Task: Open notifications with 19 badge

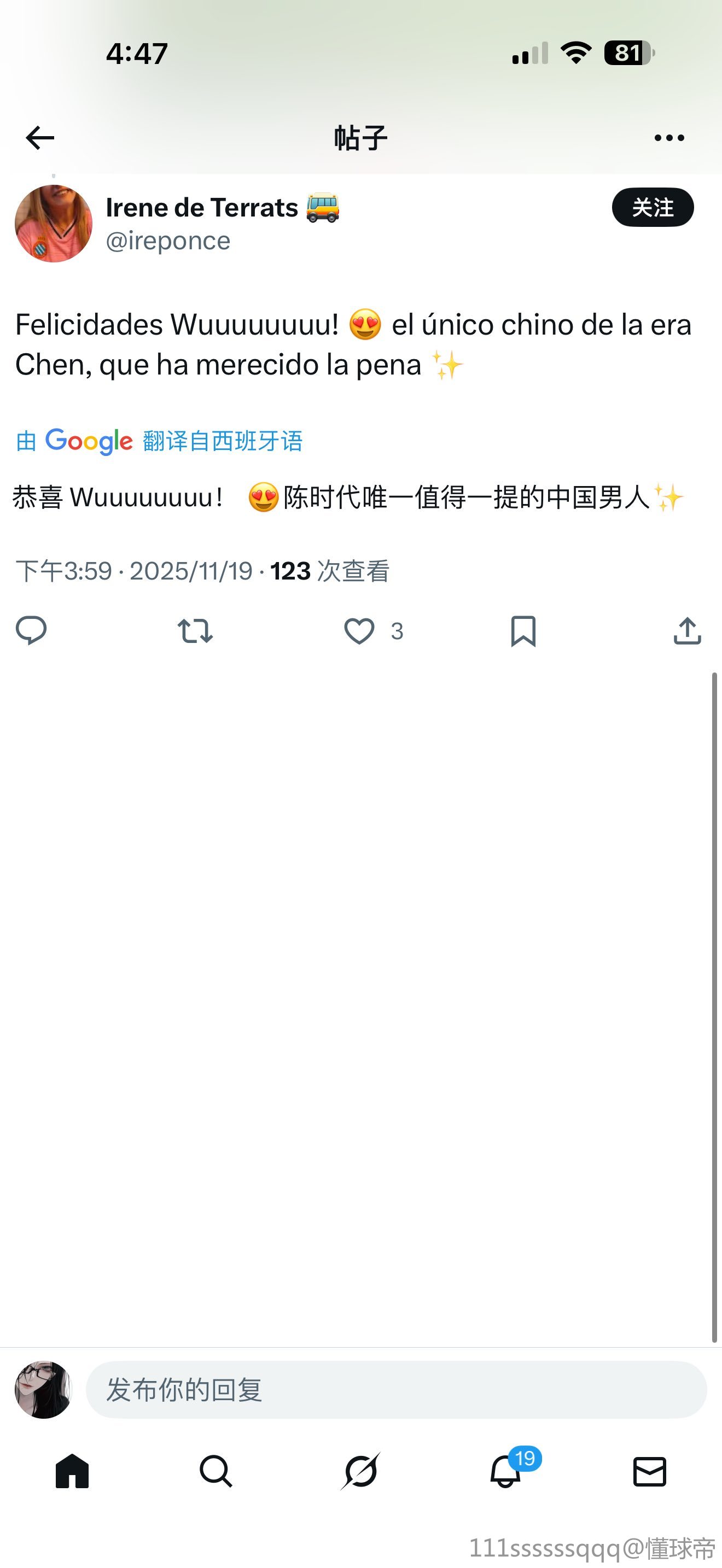Action: pyautogui.click(x=506, y=1472)
